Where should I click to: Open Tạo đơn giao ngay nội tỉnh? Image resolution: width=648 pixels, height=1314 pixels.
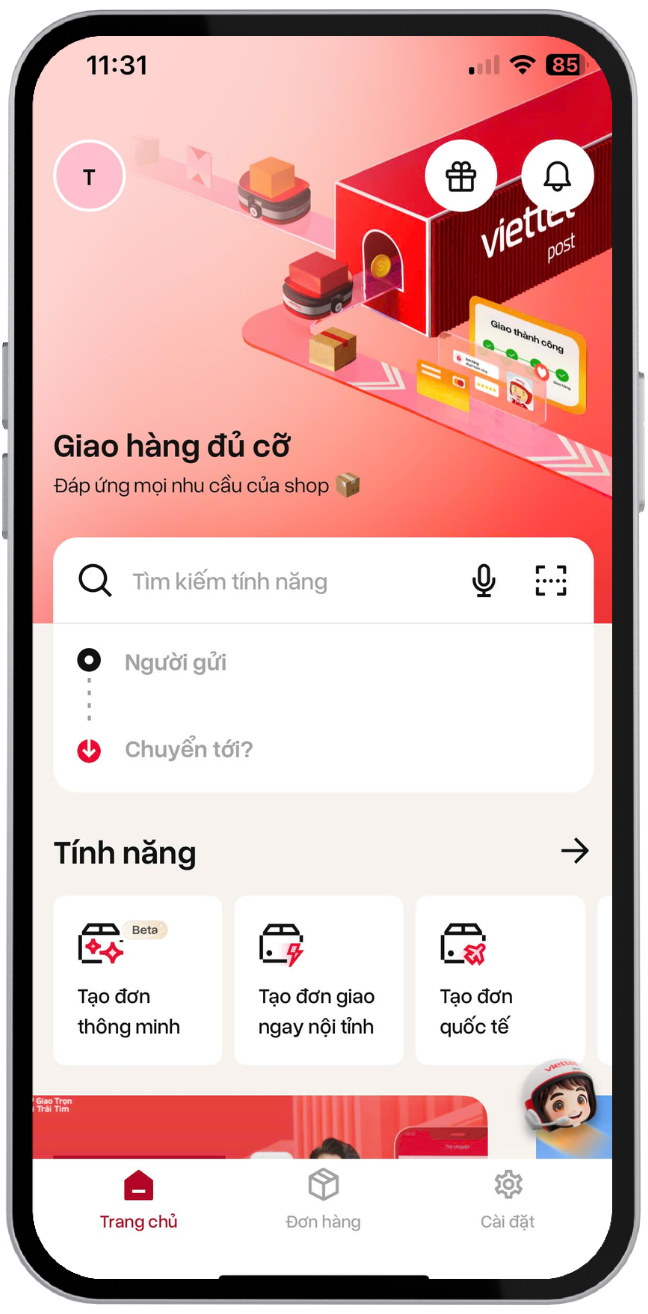point(318,979)
